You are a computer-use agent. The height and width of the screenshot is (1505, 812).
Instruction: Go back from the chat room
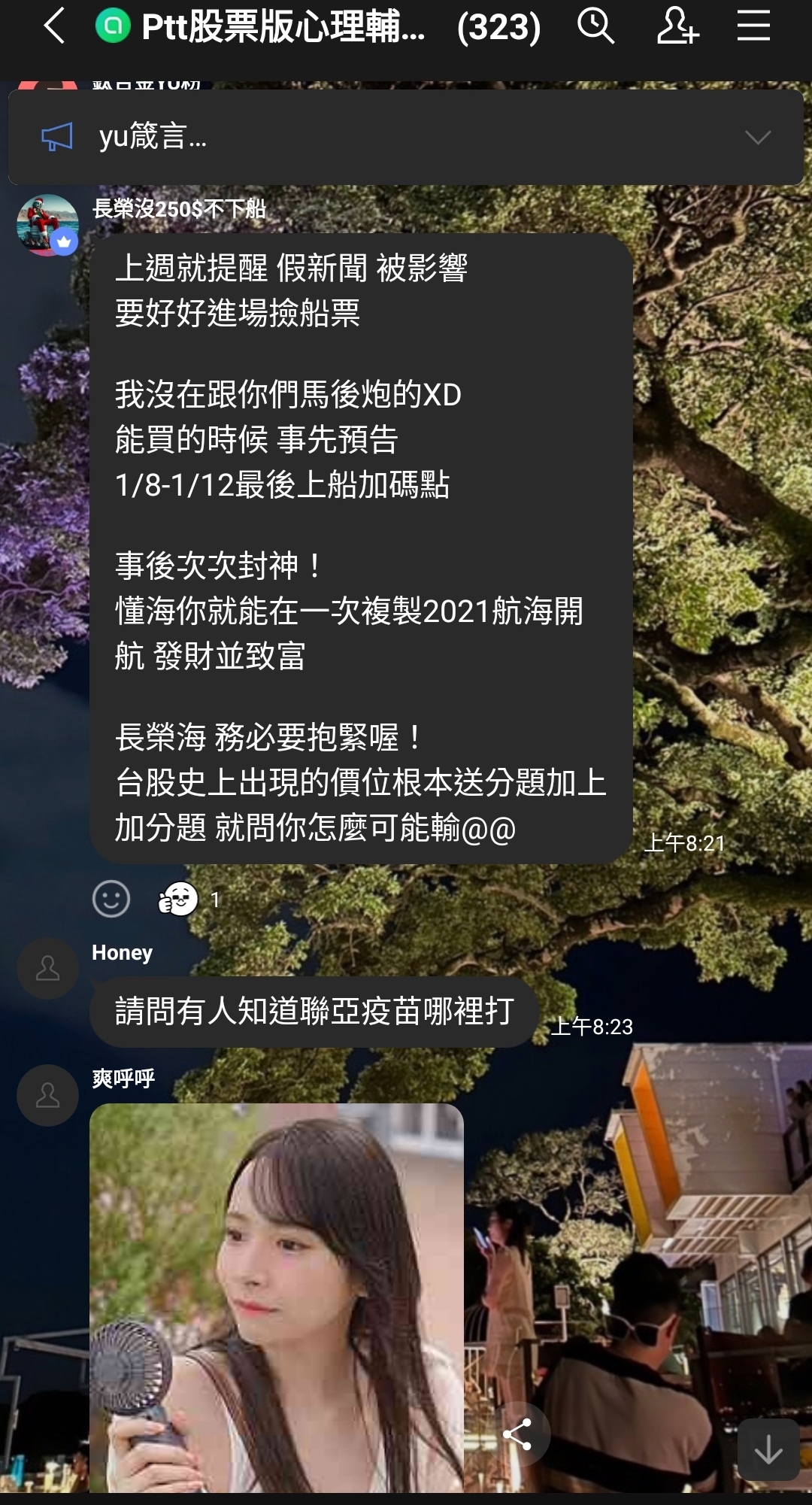[54, 26]
